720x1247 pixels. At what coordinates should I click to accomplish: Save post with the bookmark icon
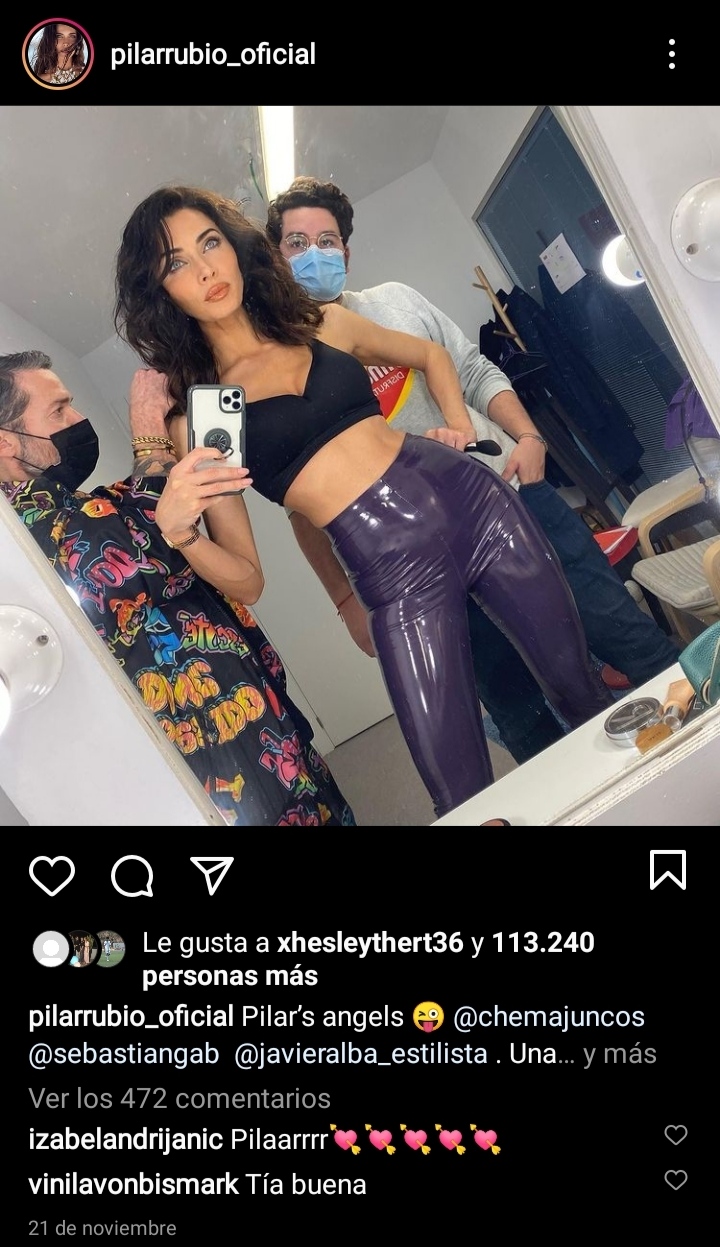[667, 870]
